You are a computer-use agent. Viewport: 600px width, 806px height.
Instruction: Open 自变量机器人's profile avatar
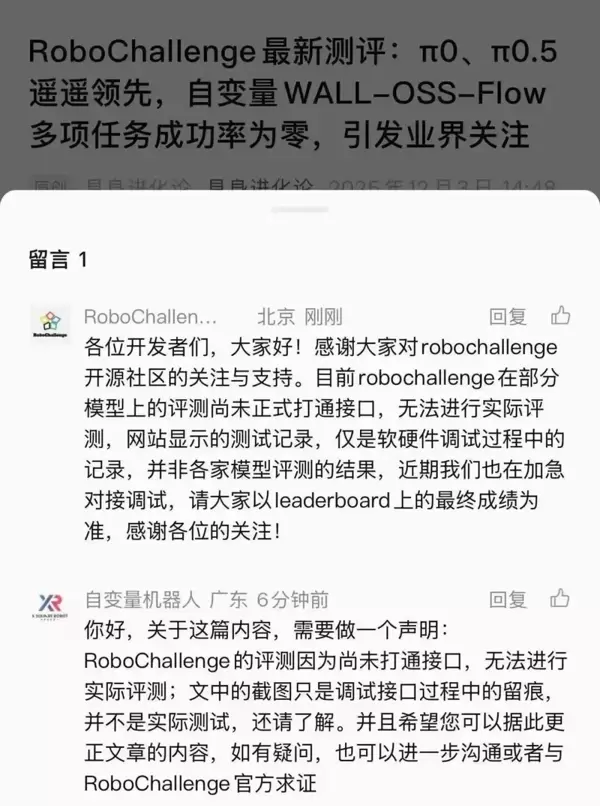point(50,607)
